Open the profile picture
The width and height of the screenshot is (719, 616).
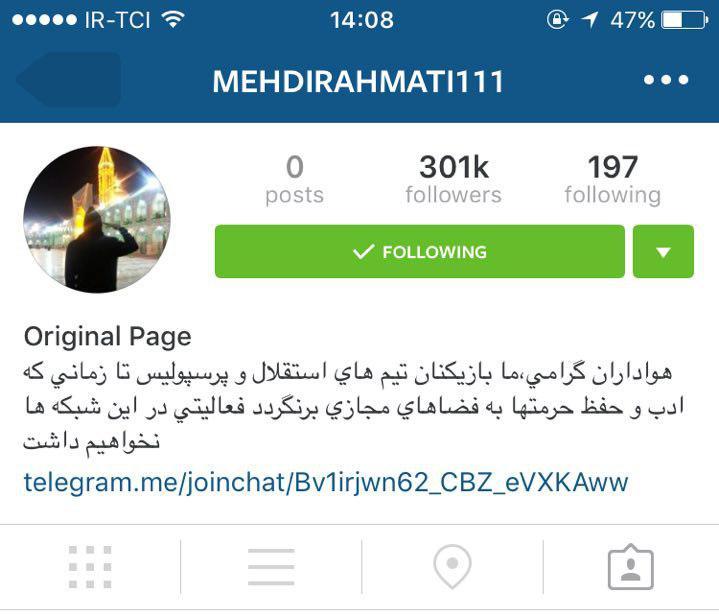[97, 220]
